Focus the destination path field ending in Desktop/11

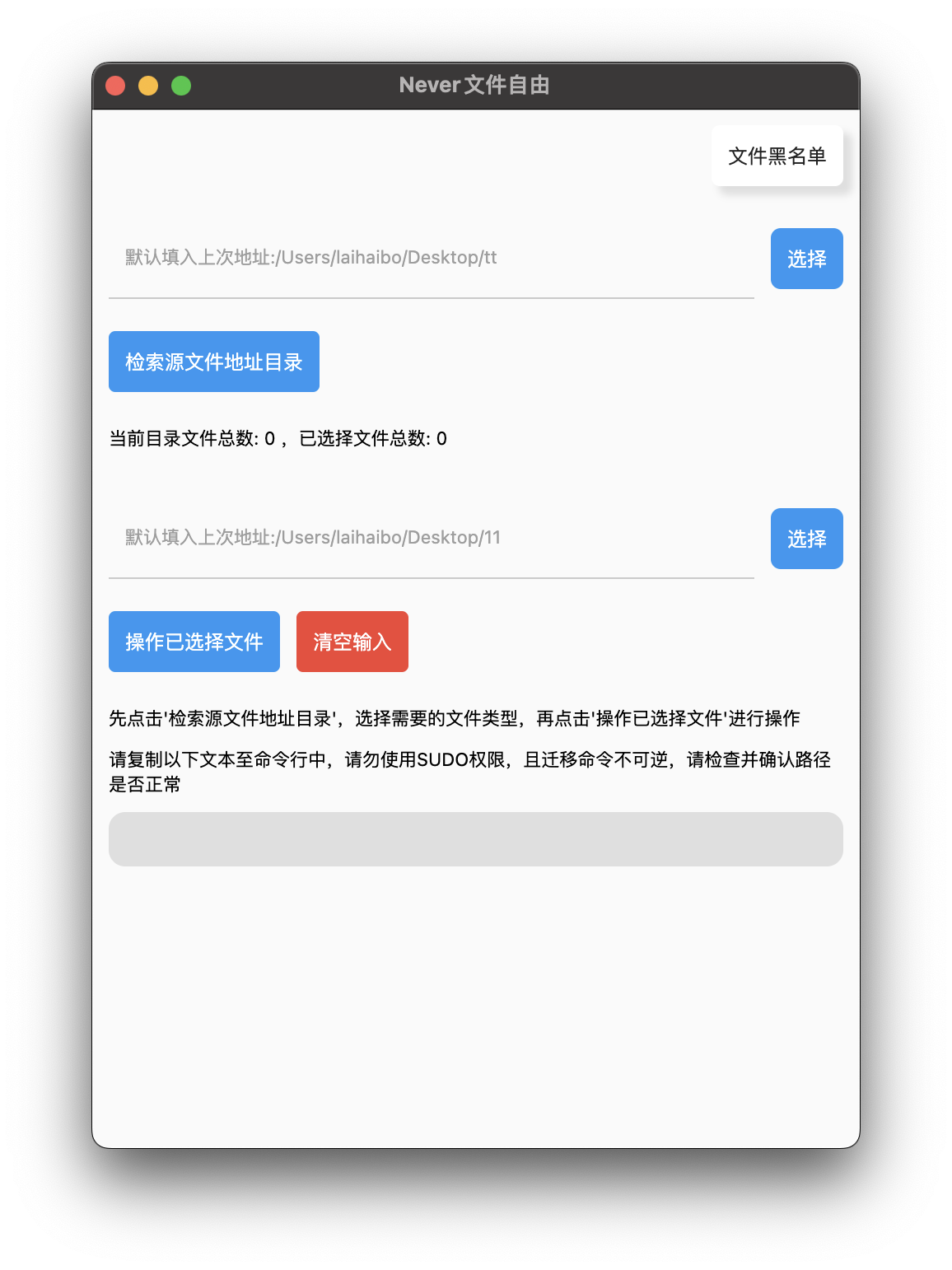click(431, 538)
